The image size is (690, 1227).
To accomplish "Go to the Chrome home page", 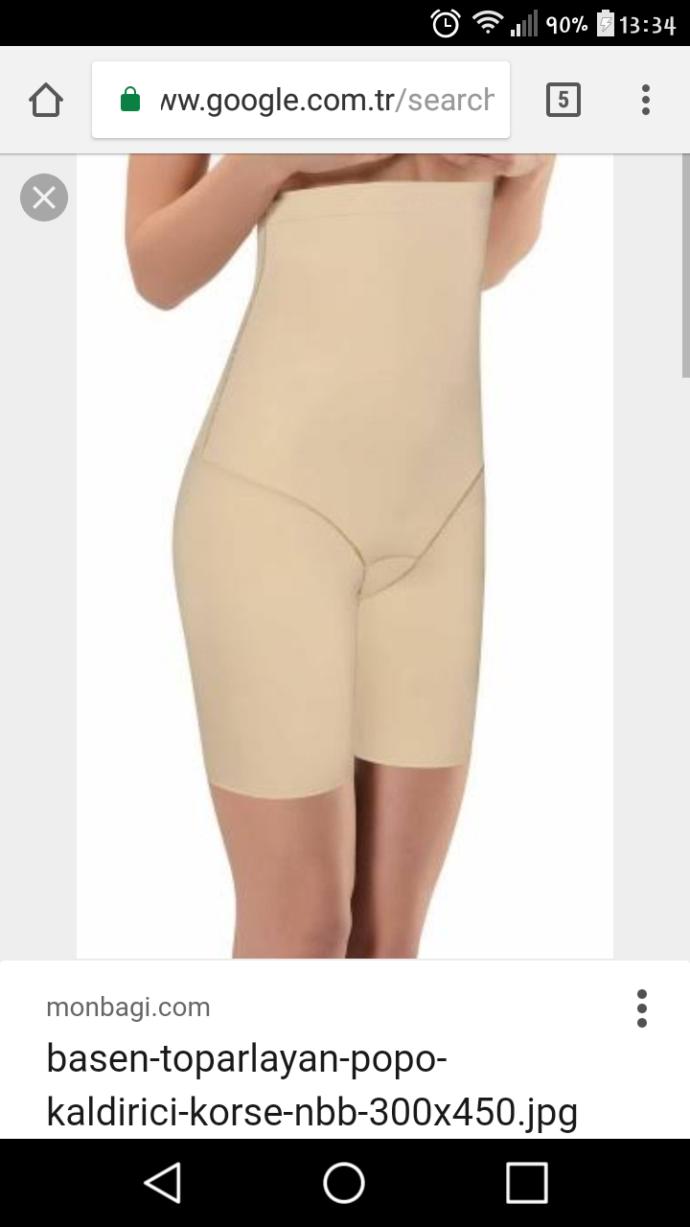I will click(46, 100).
